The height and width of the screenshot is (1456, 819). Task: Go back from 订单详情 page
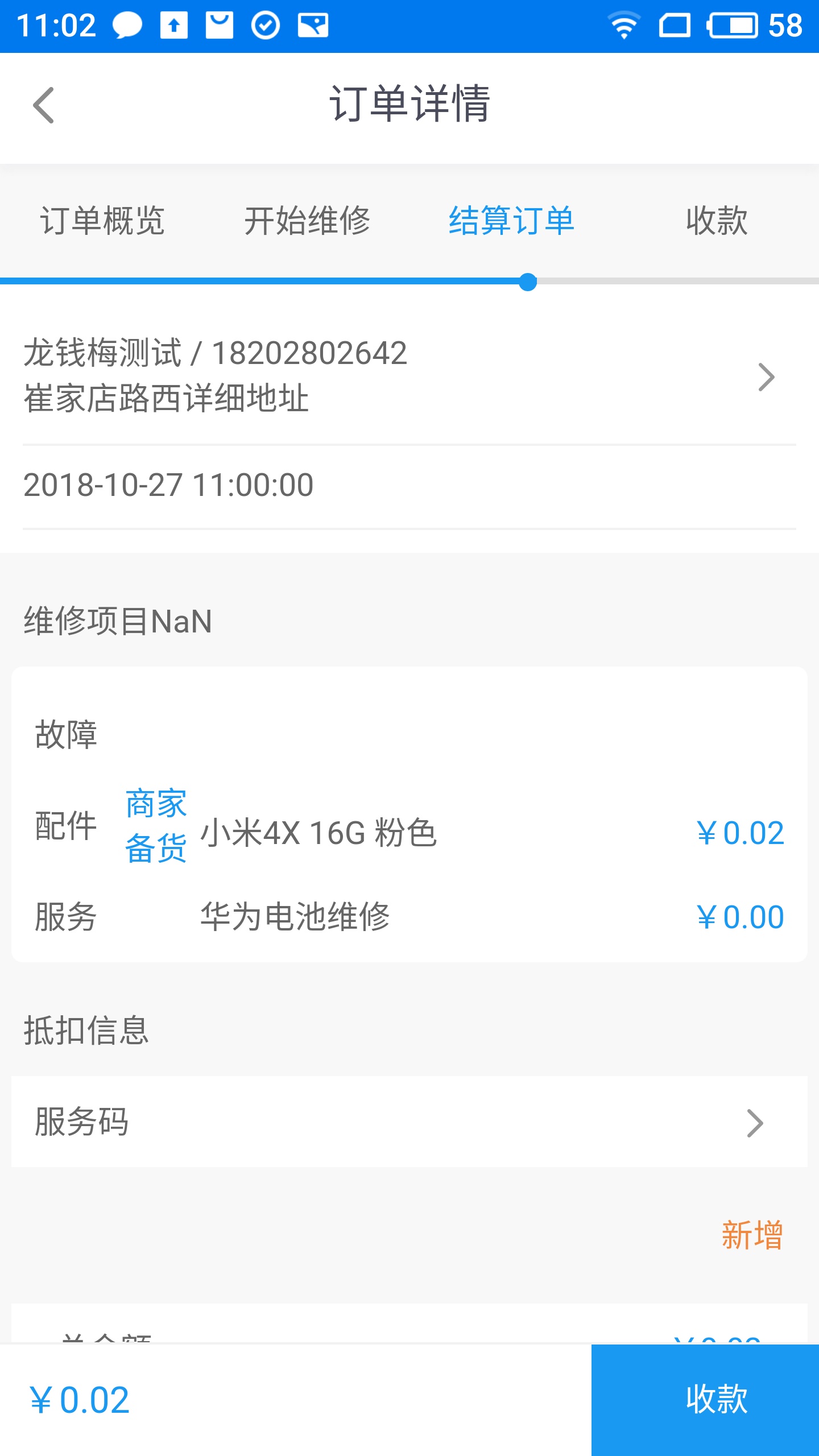pyautogui.click(x=44, y=105)
